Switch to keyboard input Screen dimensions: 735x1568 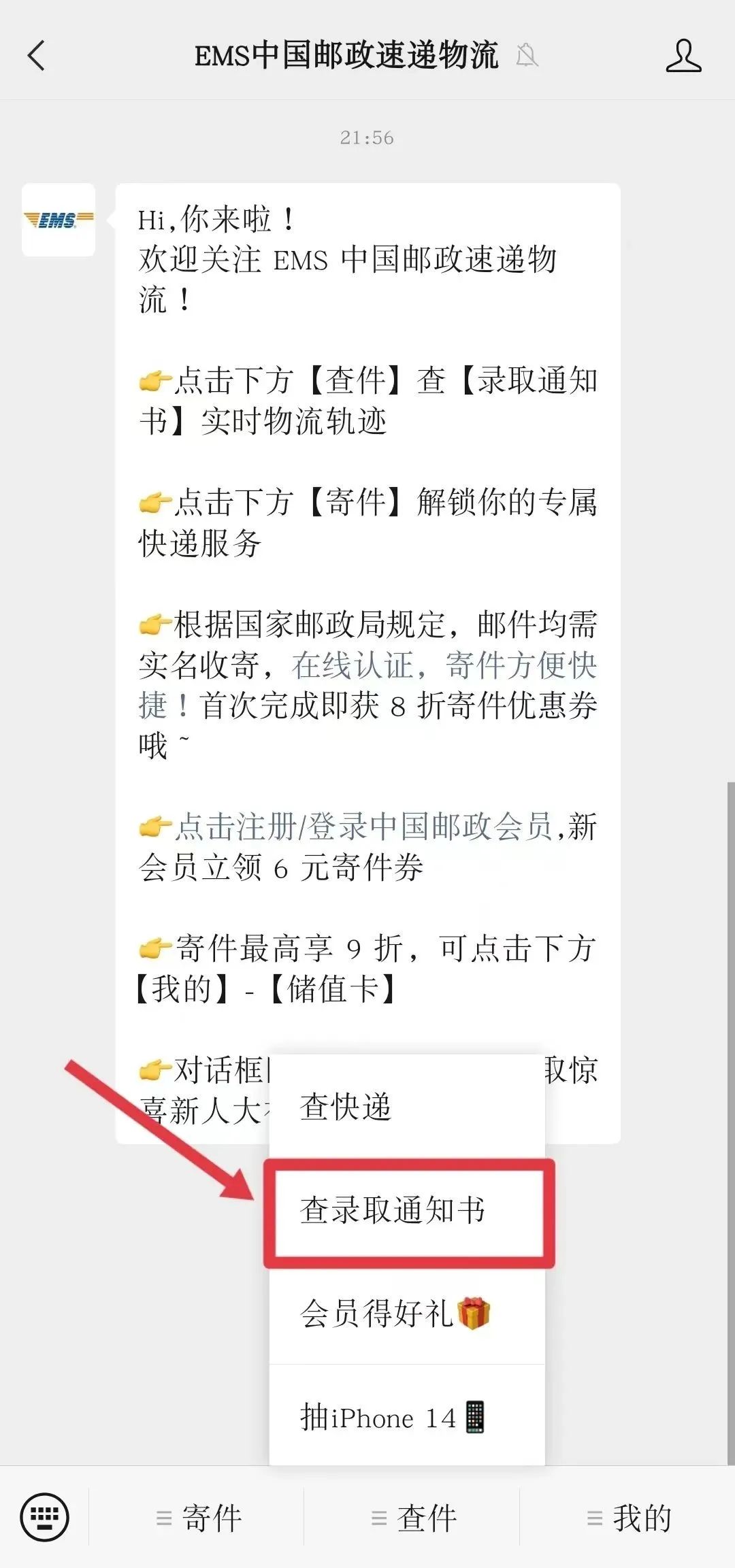(x=44, y=1517)
